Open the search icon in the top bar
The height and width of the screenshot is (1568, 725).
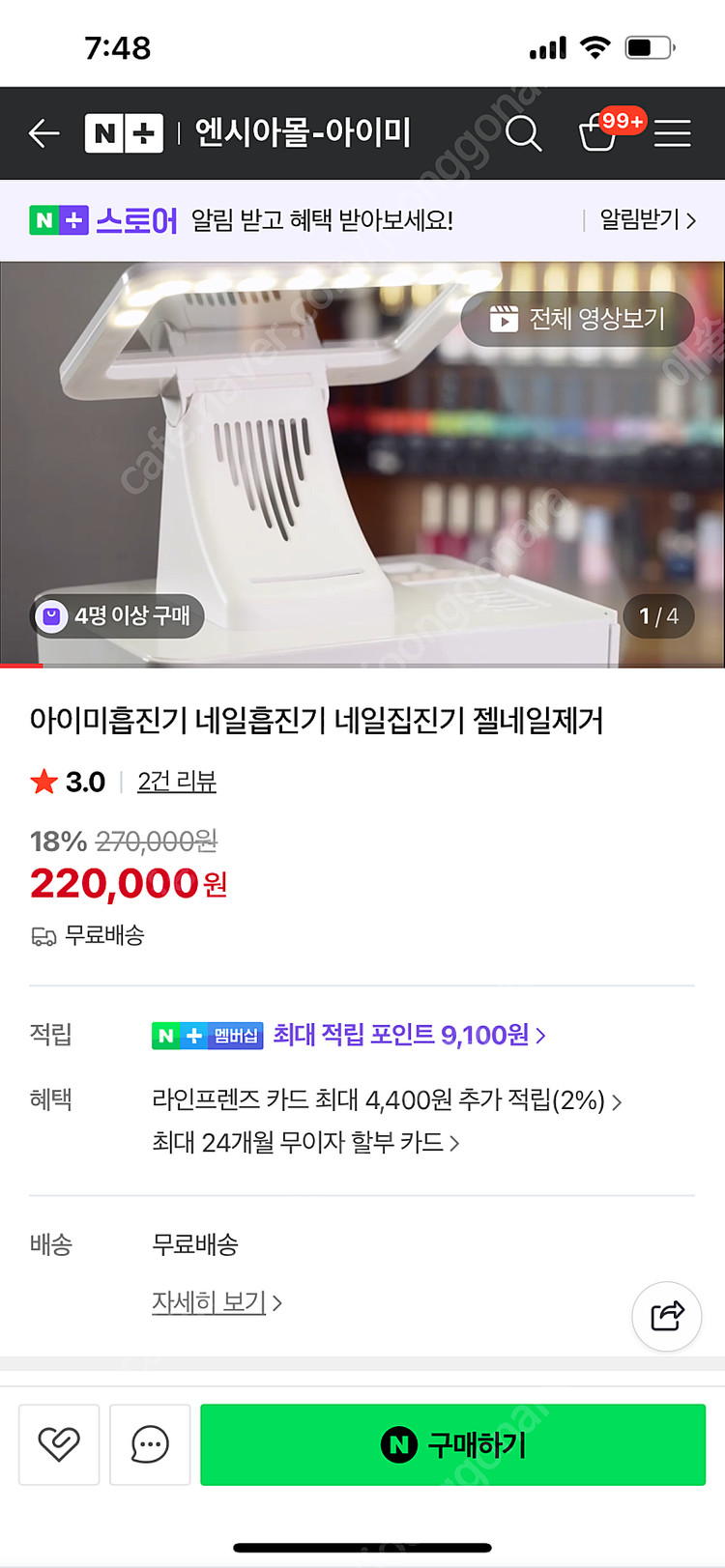click(524, 134)
